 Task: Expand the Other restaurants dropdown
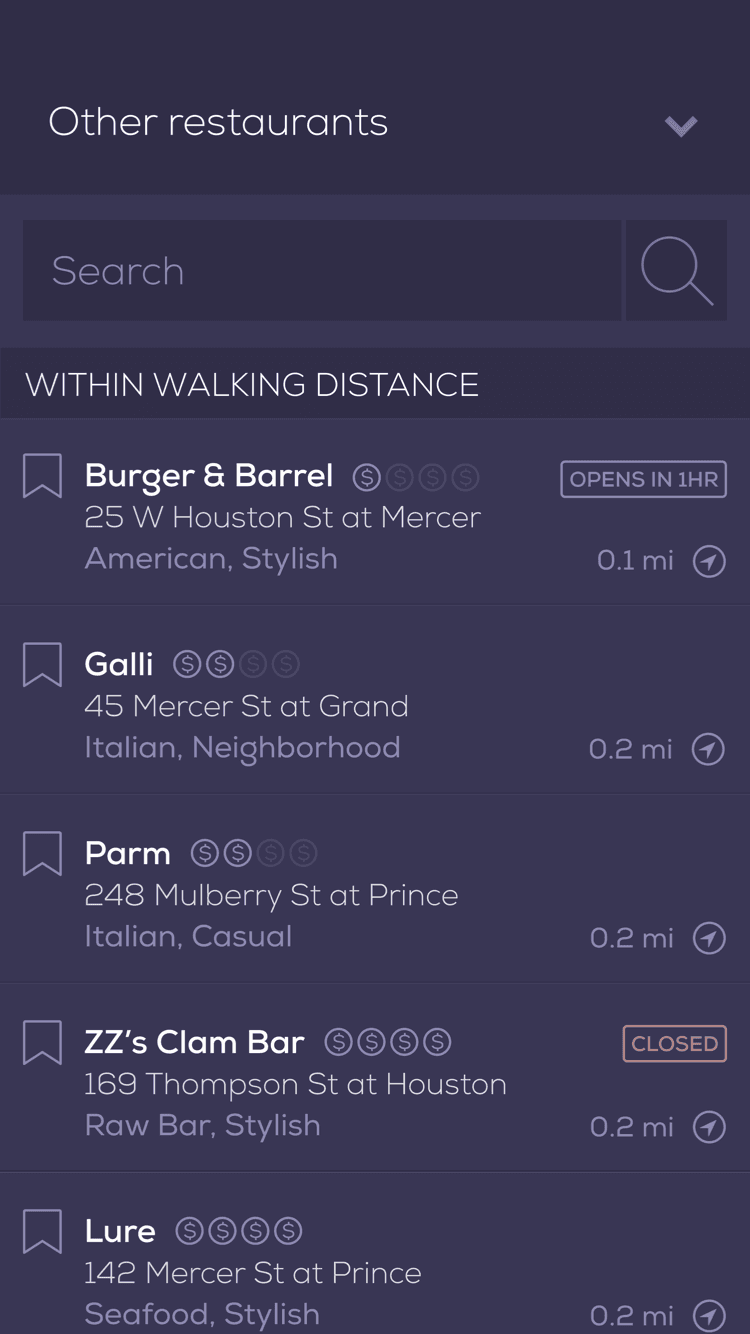click(x=680, y=125)
